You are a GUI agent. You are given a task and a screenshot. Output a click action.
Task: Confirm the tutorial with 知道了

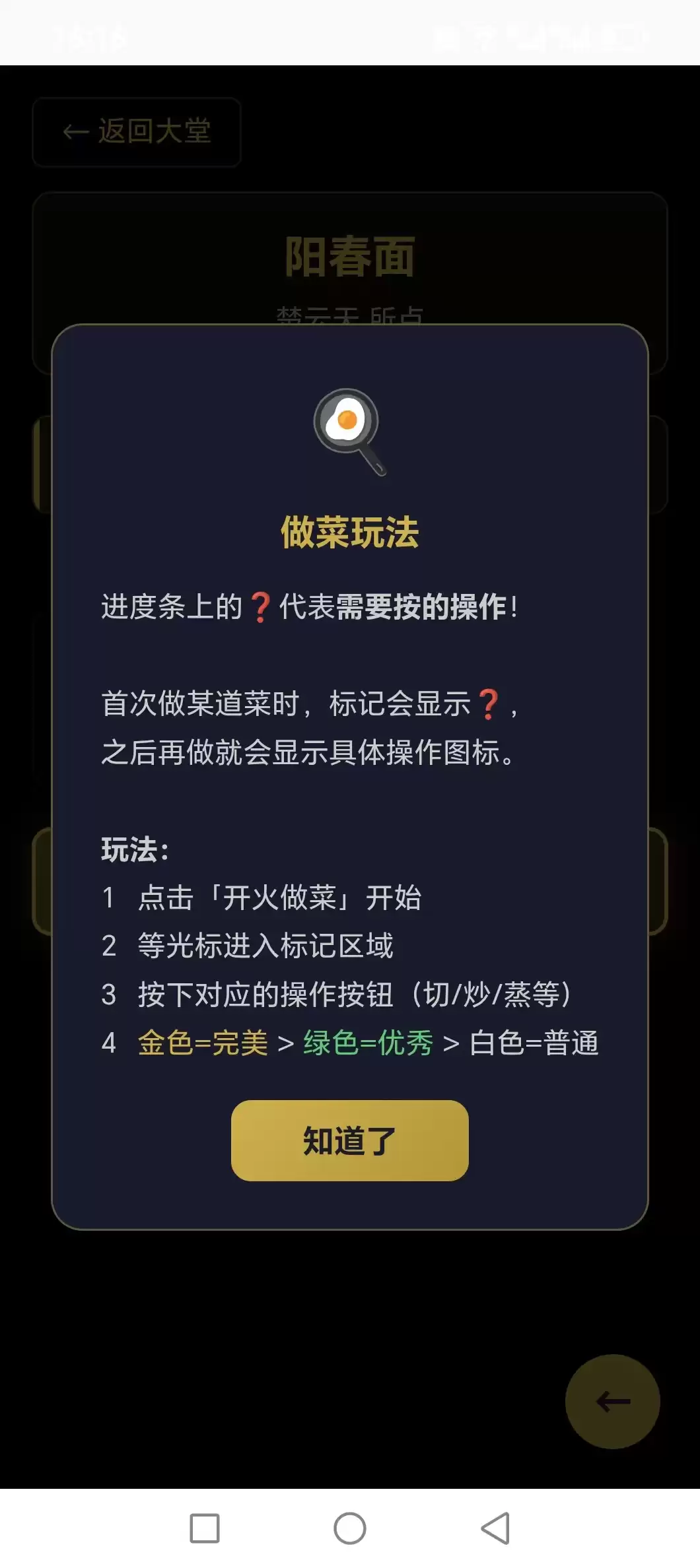click(349, 1140)
